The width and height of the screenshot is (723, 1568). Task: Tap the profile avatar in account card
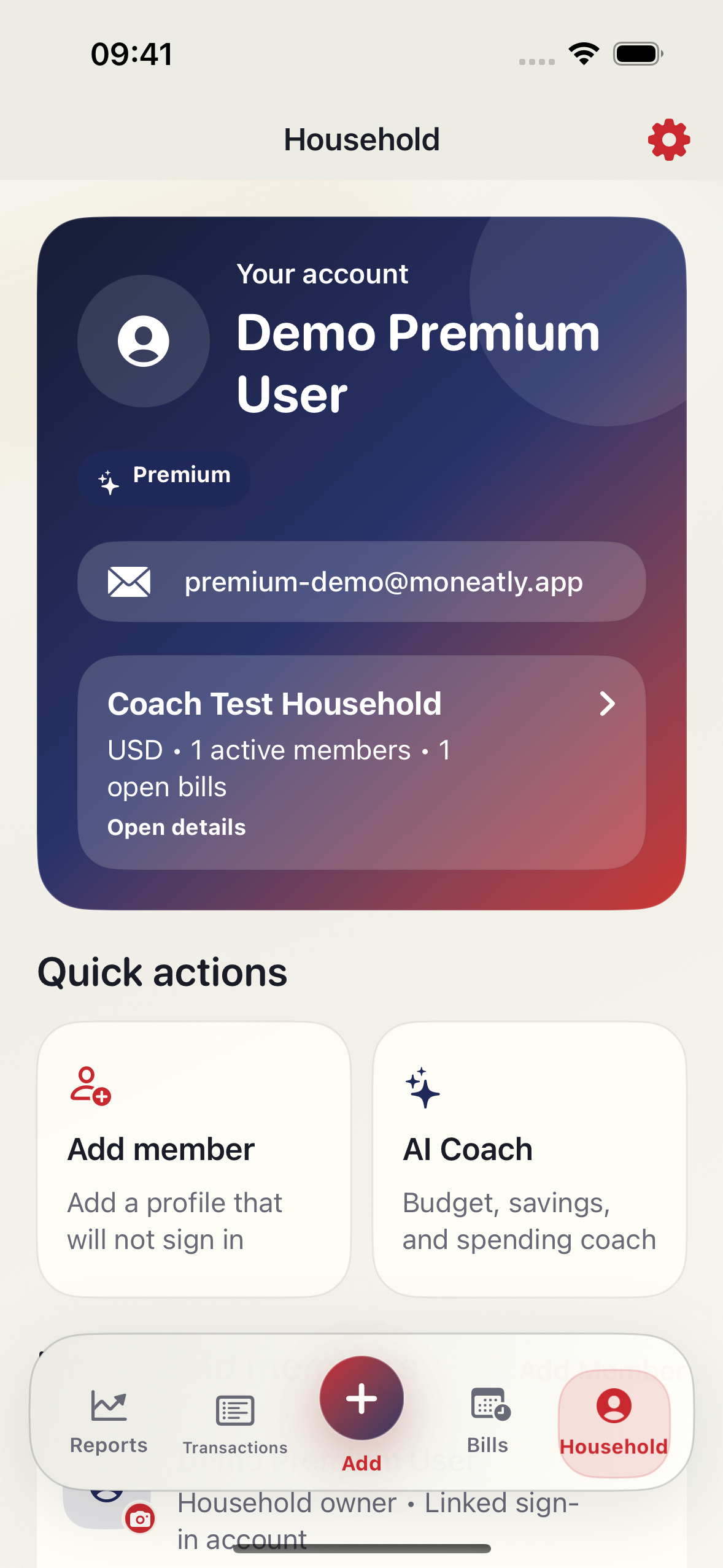(x=144, y=341)
